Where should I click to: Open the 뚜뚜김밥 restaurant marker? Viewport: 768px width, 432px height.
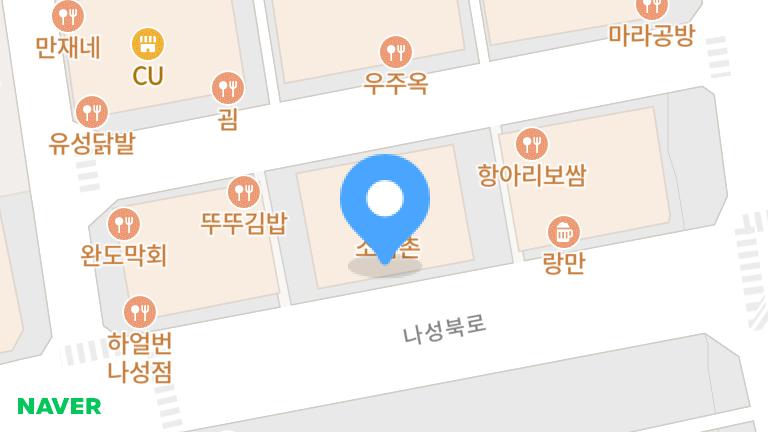point(243,191)
